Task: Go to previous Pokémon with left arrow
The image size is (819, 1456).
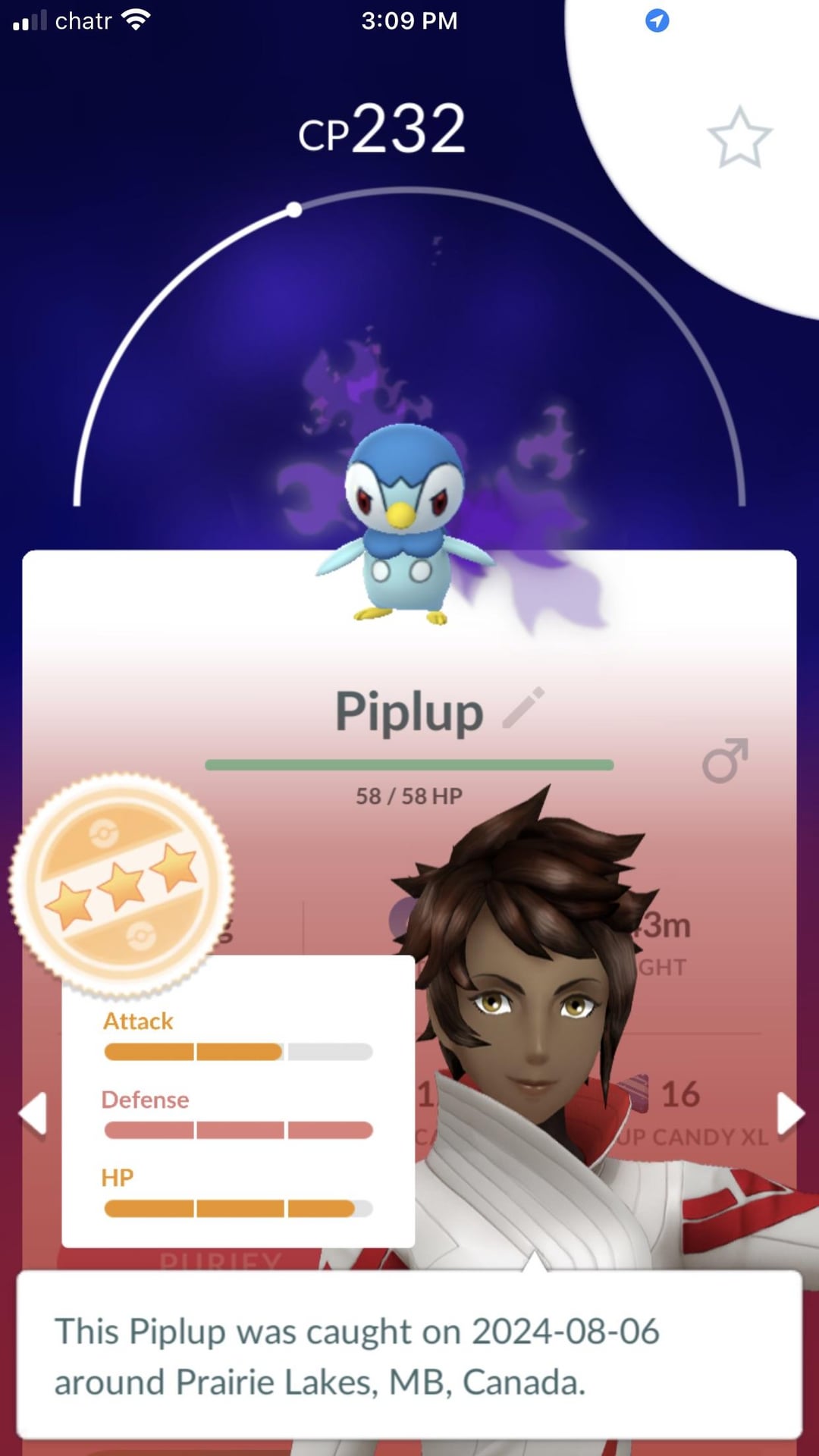Action: pyautogui.click(x=33, y=1113)
